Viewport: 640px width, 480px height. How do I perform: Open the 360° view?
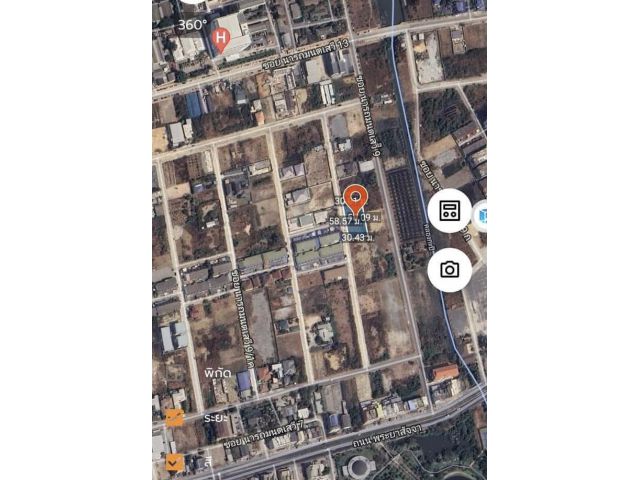[192, 24]
